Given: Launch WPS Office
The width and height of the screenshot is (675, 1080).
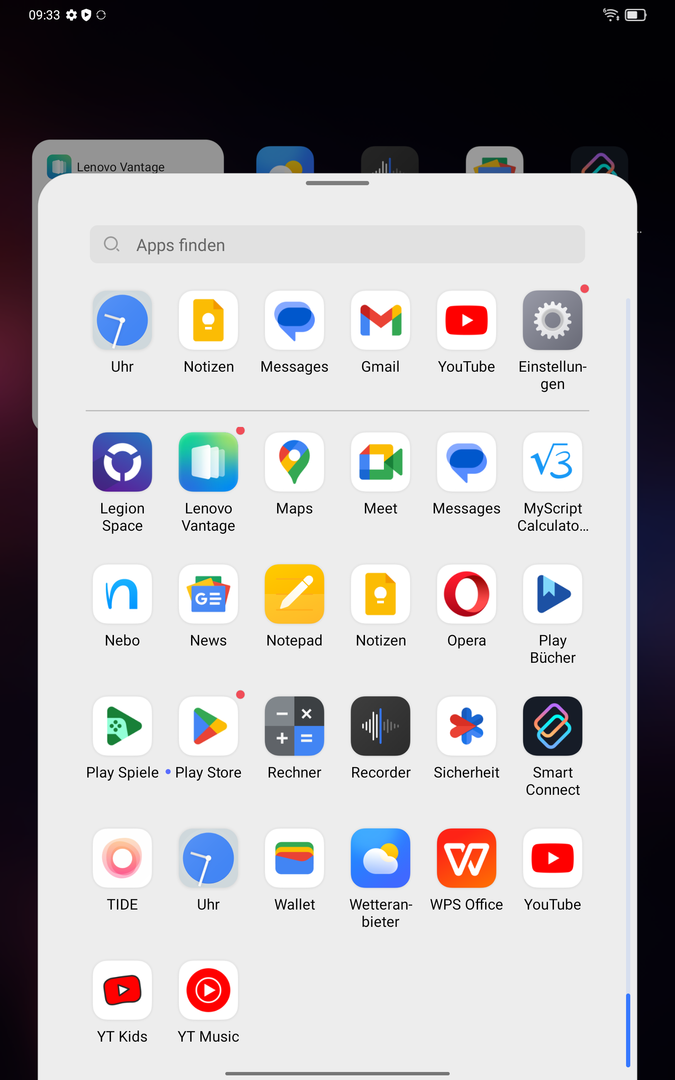Looking at the screenshot, I should [x=466, y=859].
